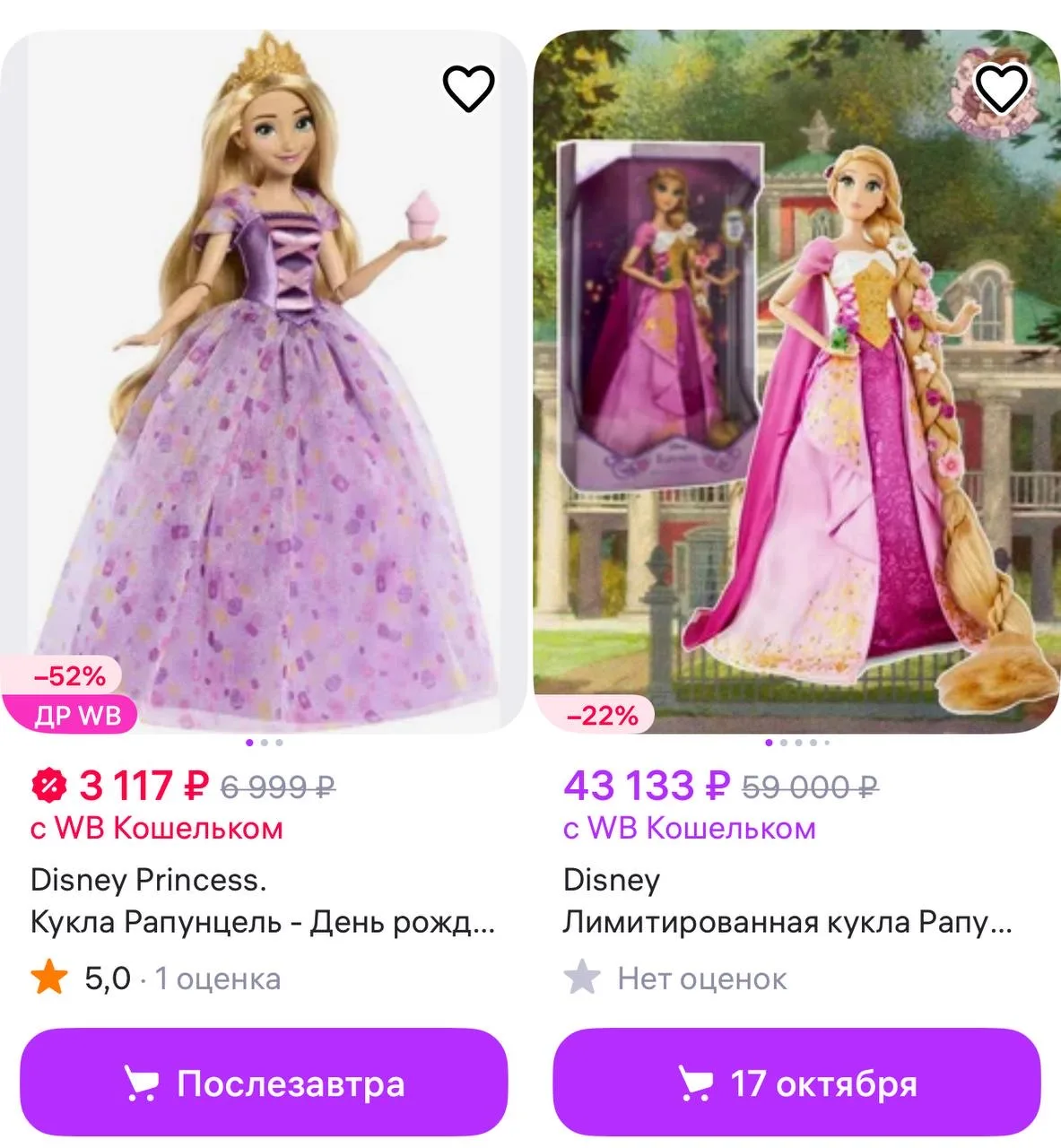Favorite the limited-edition Rapunzel doll
Screen dimensions: 1061x1148
(x=1000, y=89)
